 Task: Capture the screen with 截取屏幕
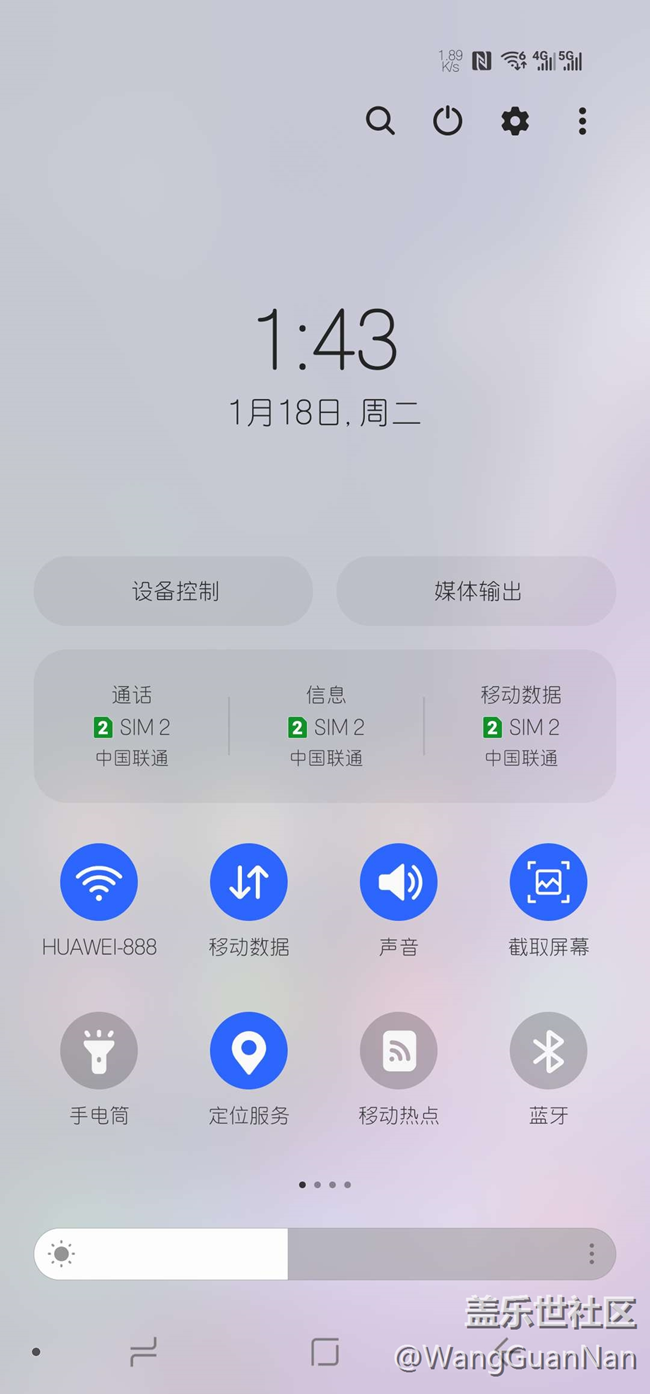coord(548,882)
